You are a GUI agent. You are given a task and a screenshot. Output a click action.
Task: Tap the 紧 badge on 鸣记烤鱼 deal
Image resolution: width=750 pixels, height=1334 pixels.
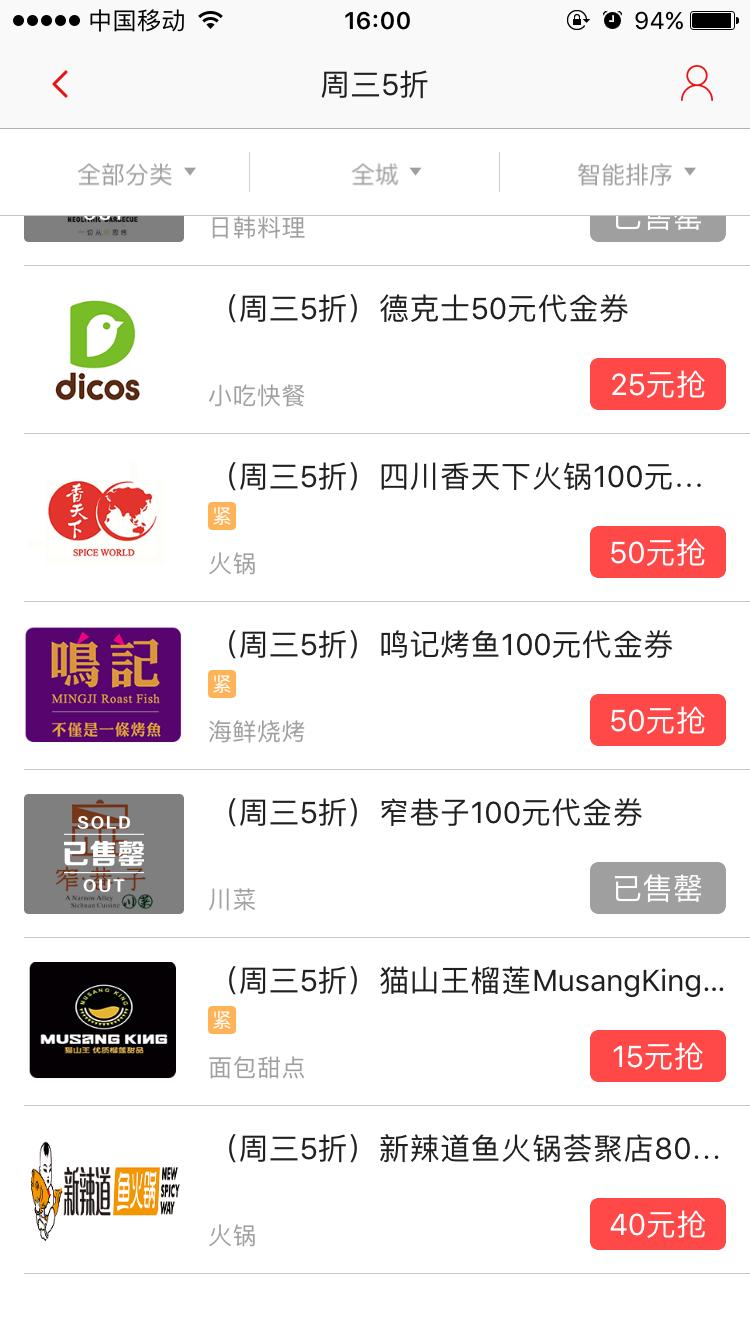pyautogui.click(x=222, y=685)
